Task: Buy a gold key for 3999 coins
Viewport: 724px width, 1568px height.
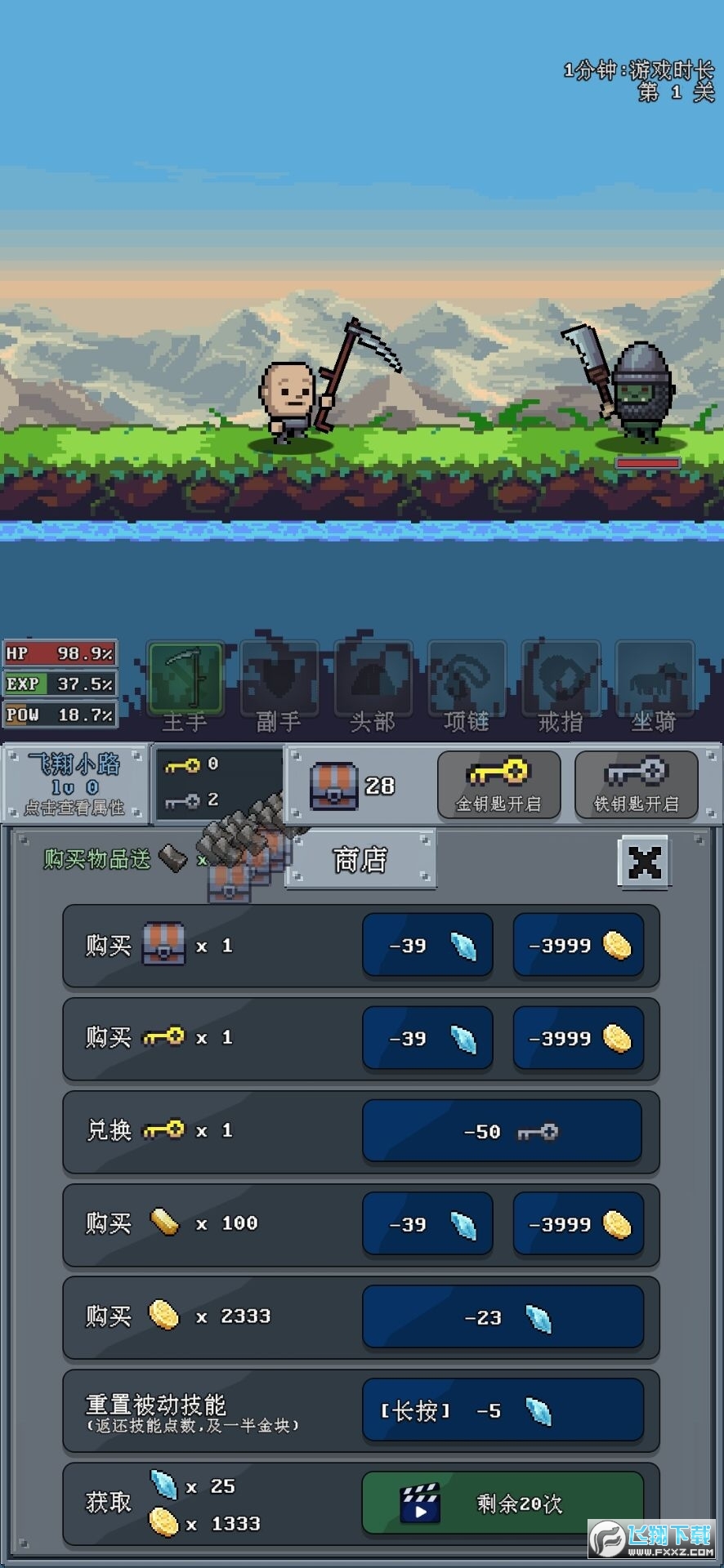Action: [578, 1038]
